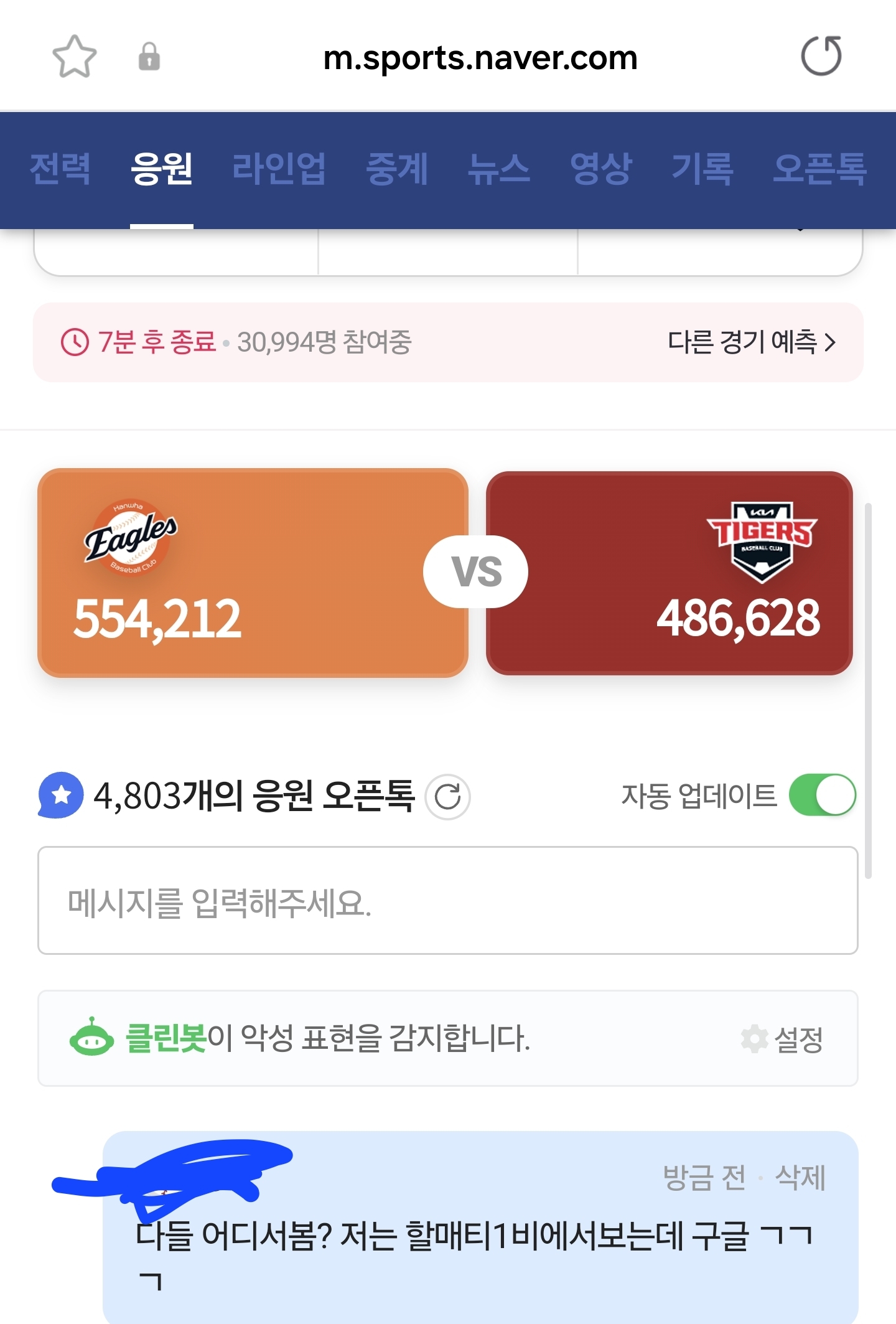Open the 중계 tab

tap(397, 169)
